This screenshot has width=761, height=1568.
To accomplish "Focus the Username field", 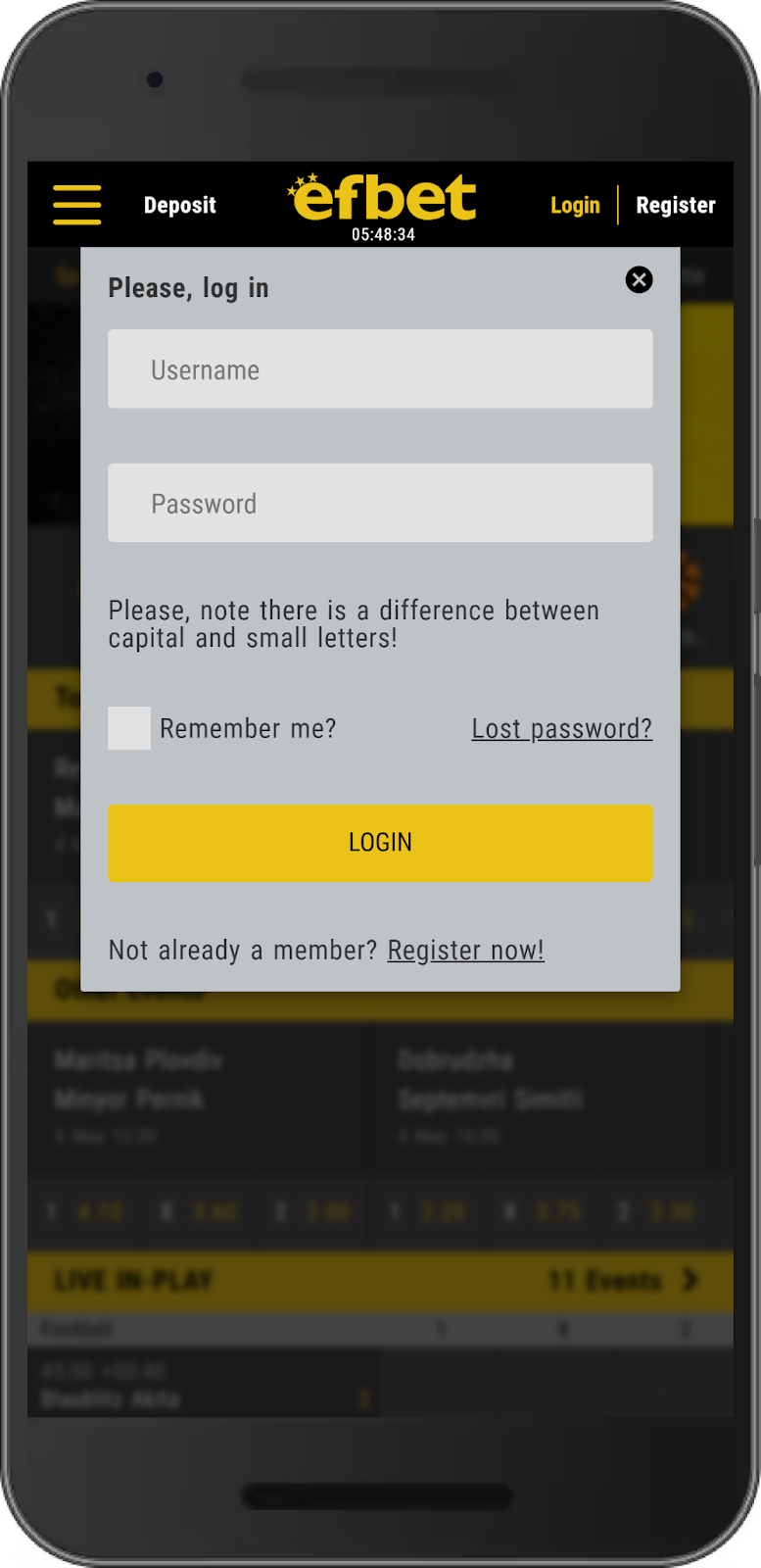I will point(380,369).
